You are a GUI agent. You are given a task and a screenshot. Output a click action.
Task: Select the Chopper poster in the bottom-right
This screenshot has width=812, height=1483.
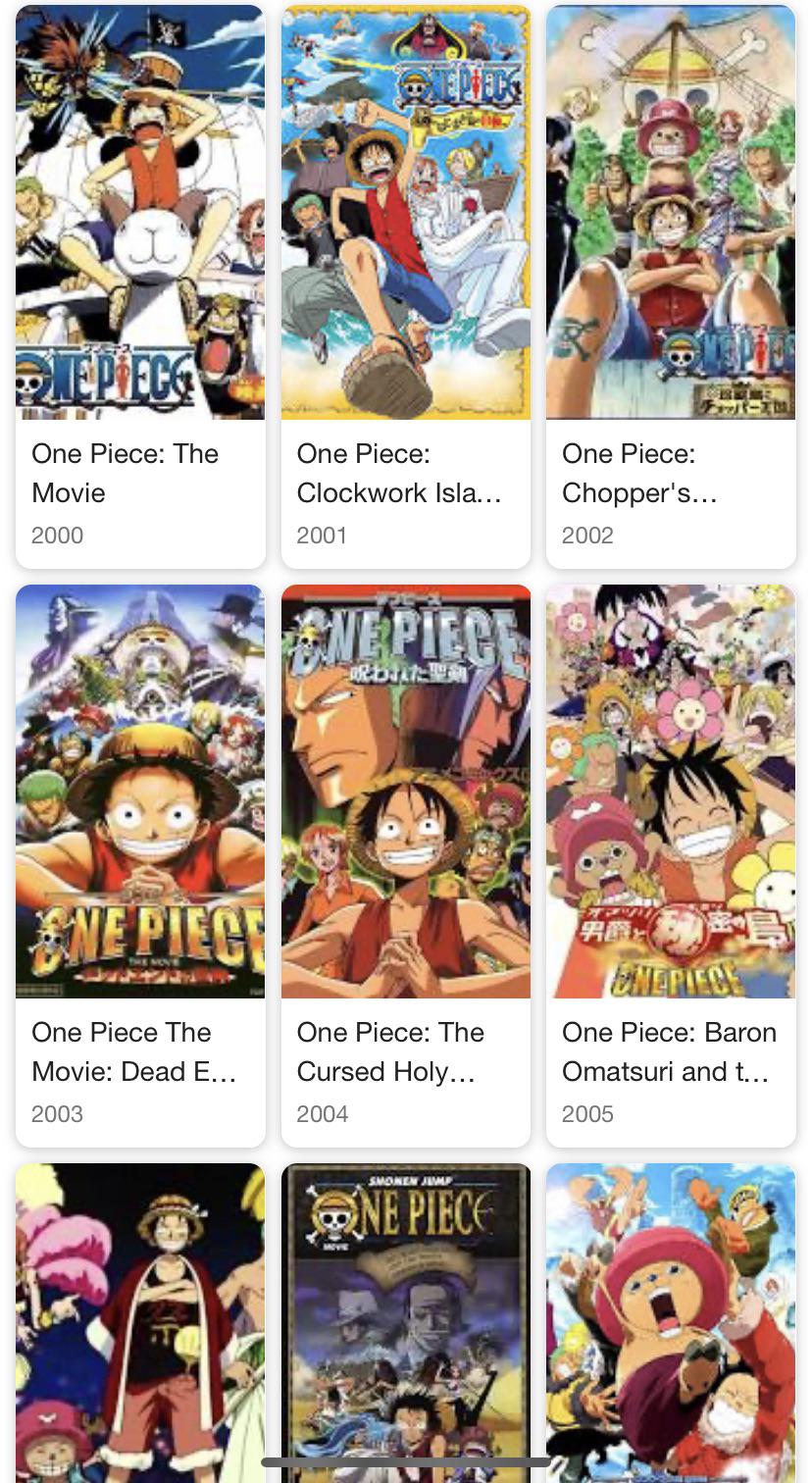click(x=671, y=1324)
